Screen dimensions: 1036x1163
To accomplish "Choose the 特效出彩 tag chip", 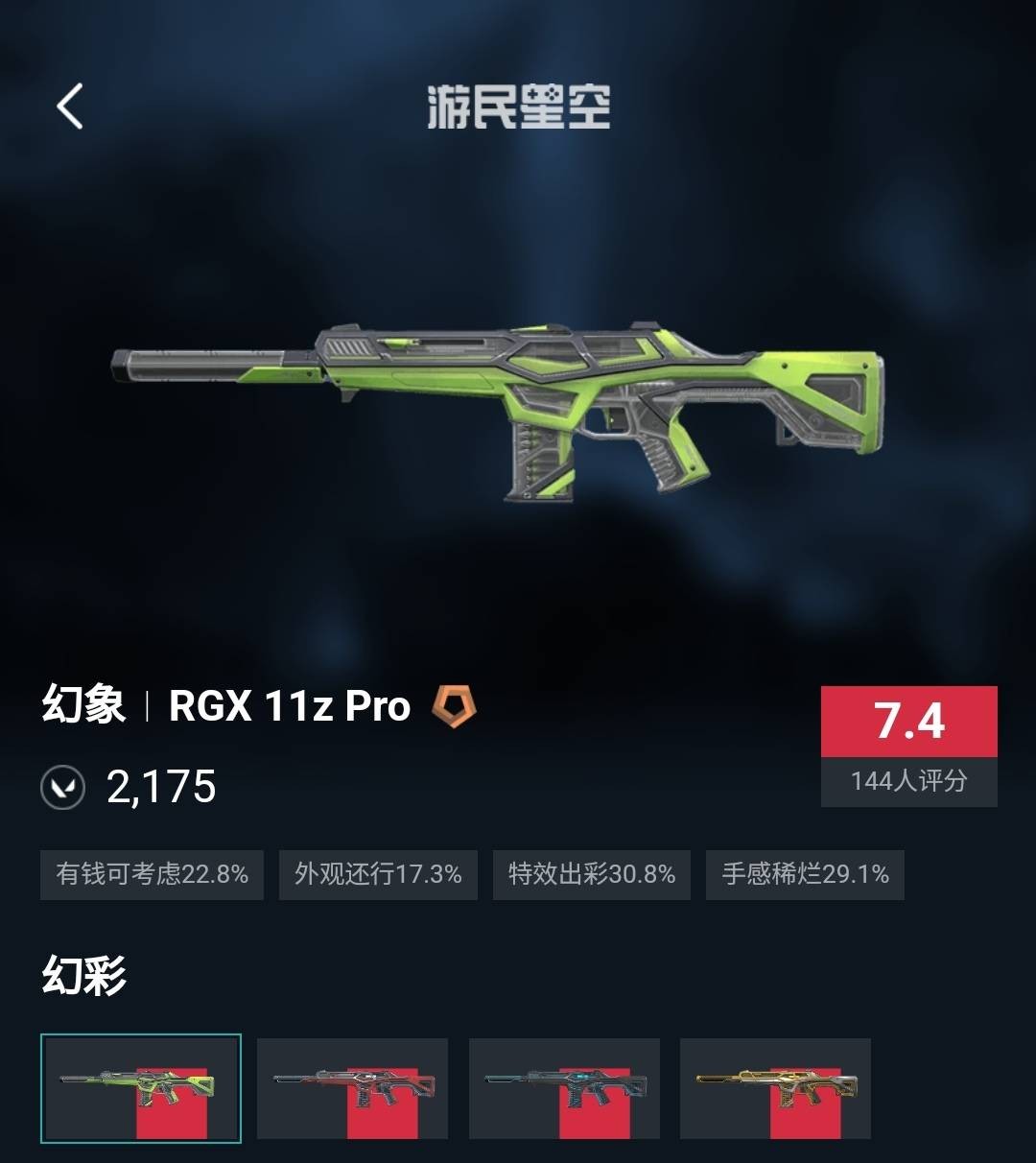I will [x=592, y=874].
